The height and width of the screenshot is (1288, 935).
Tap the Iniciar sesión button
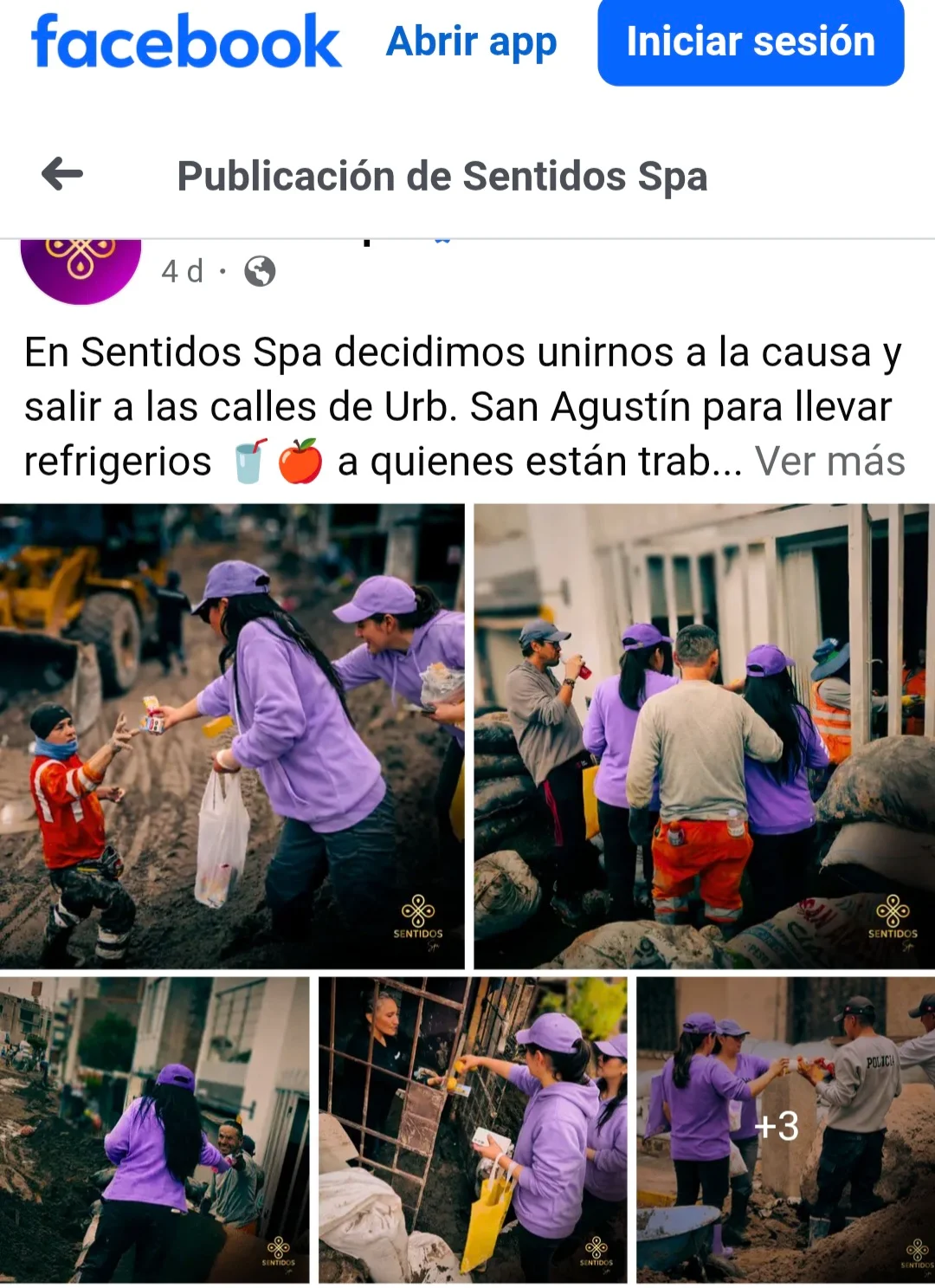point(750,42)
